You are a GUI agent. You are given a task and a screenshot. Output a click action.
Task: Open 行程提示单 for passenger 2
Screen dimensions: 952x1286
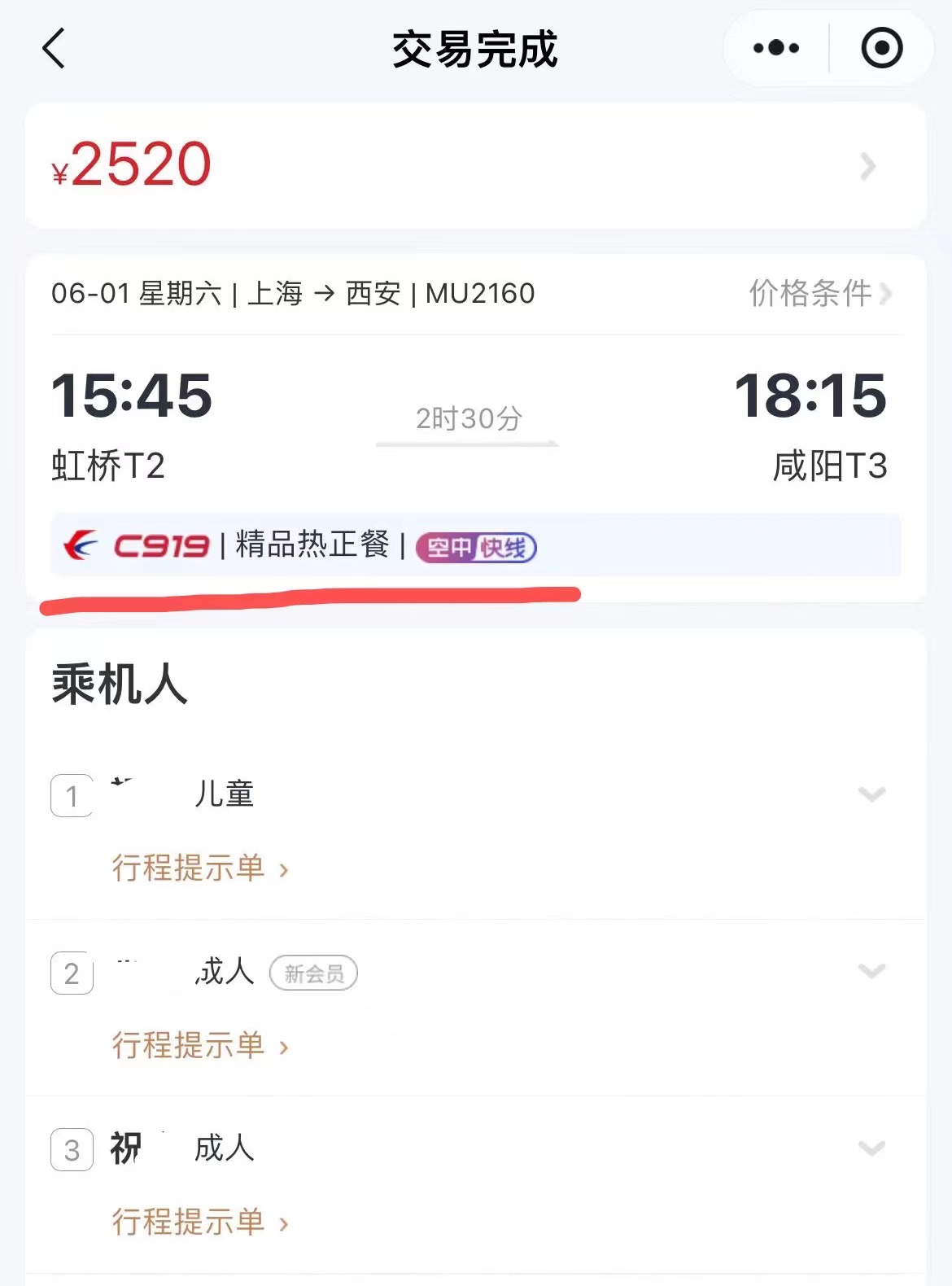[x=200, y=1045]
